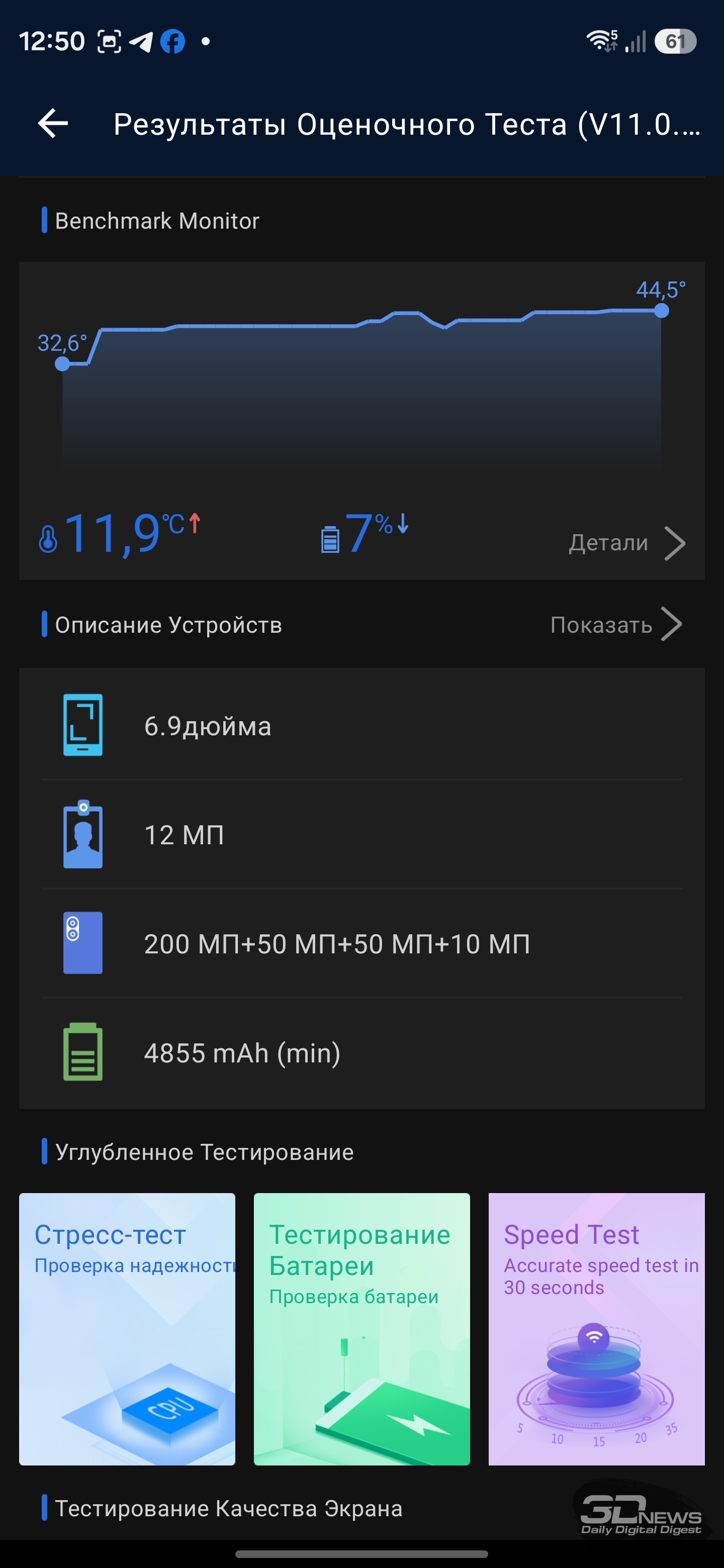
Task: Launch the Speed Test card
Action: click(x=595, y=1328)
